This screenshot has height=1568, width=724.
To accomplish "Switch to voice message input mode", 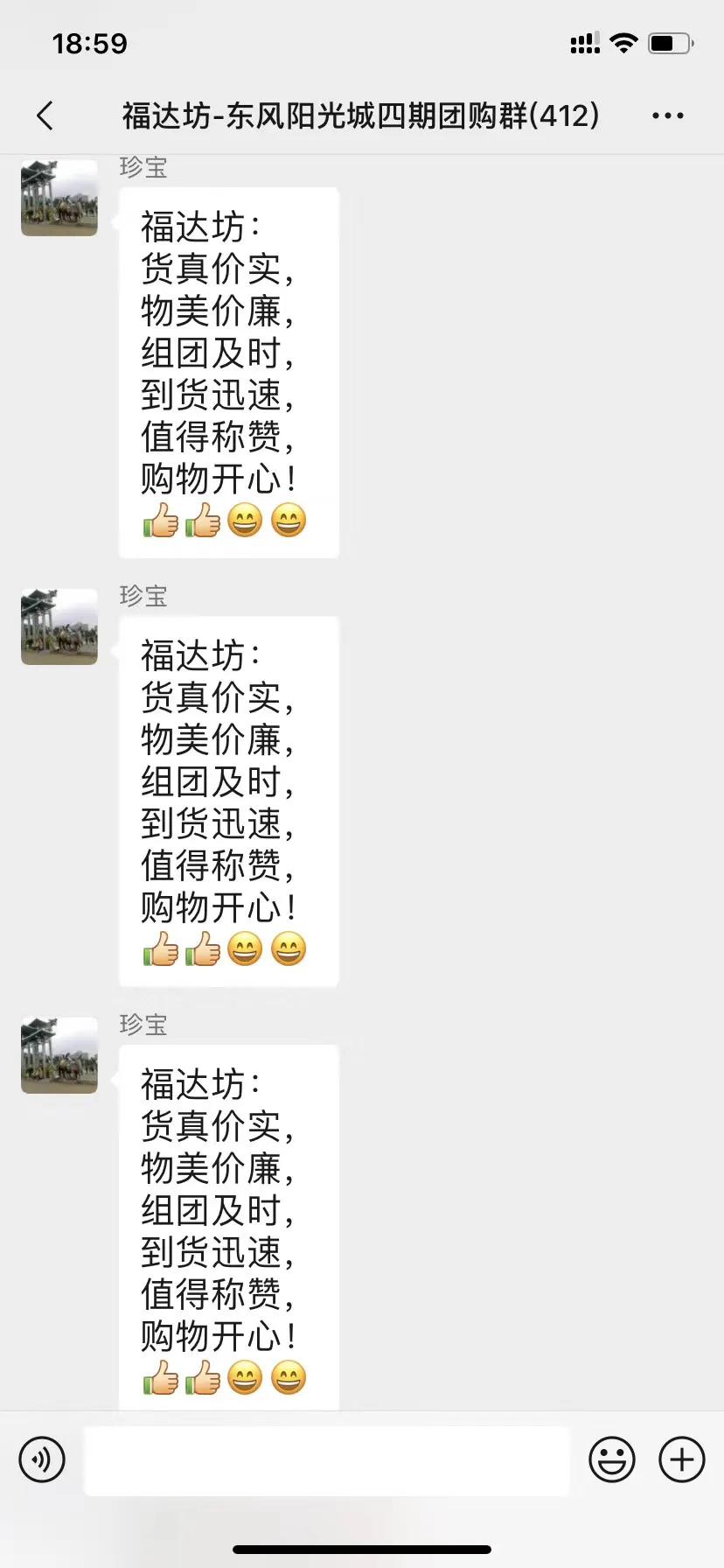I will tap(41, 1459).
